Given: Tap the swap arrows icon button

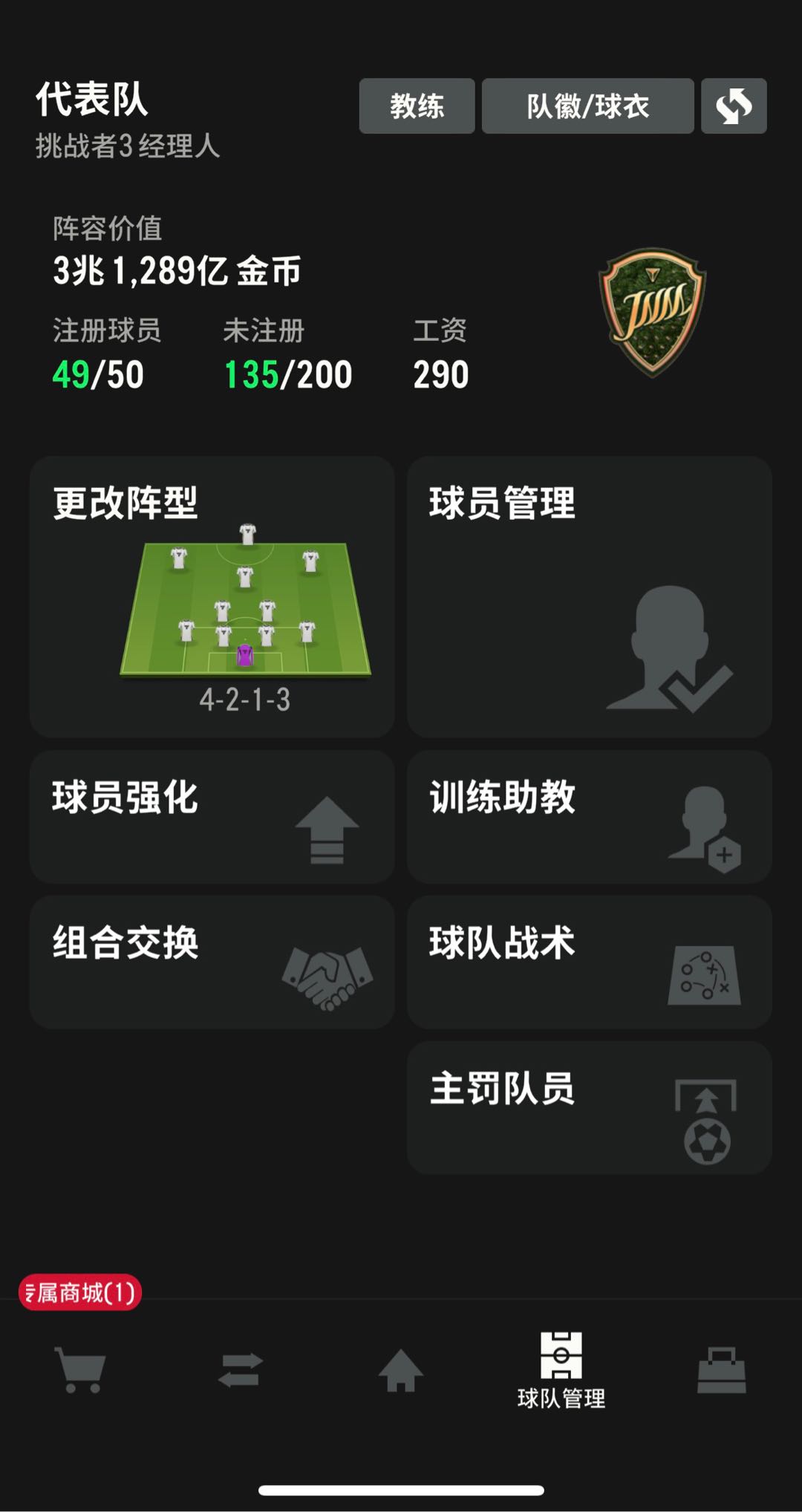Looking at the screenshot, I should [734, 106].
